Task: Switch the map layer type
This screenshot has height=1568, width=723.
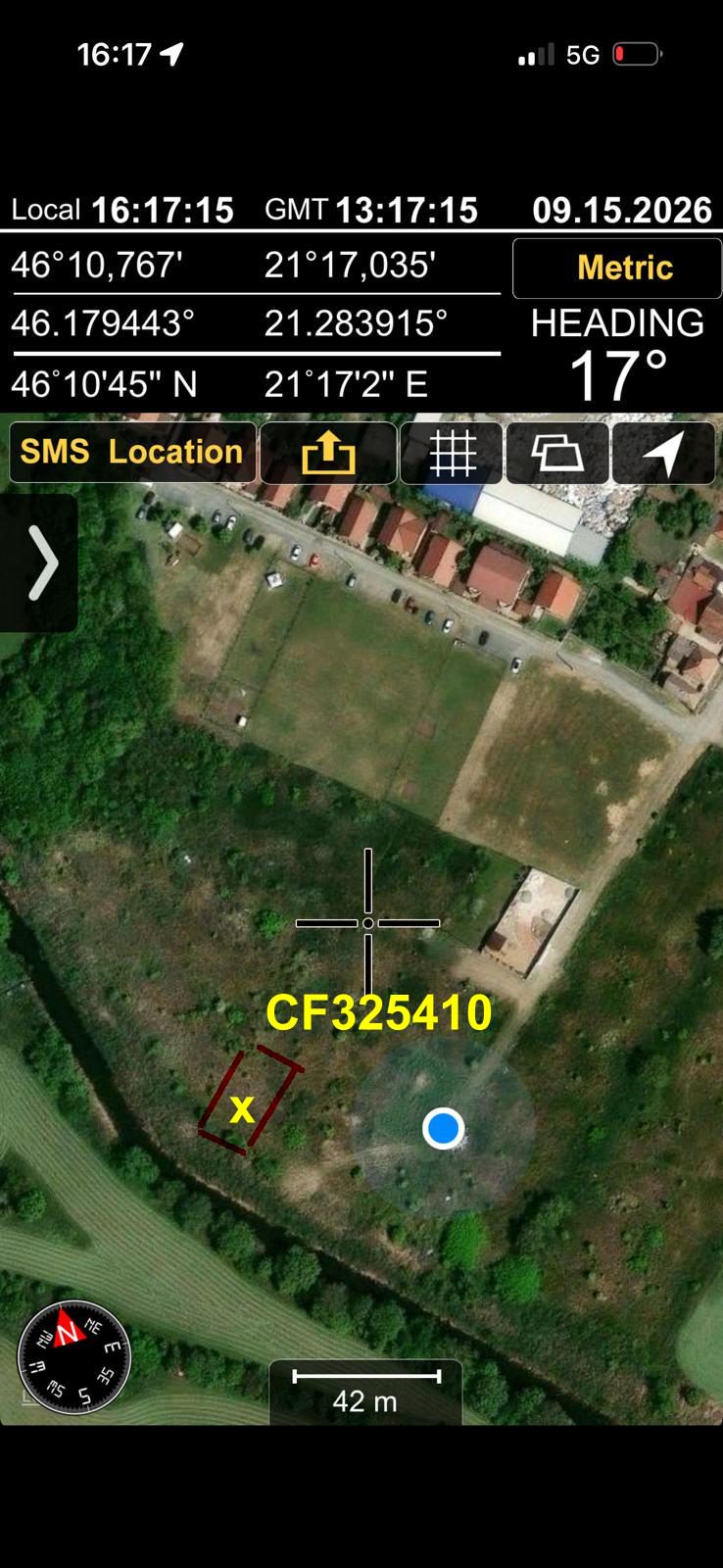Action: (x=557, y=452)
